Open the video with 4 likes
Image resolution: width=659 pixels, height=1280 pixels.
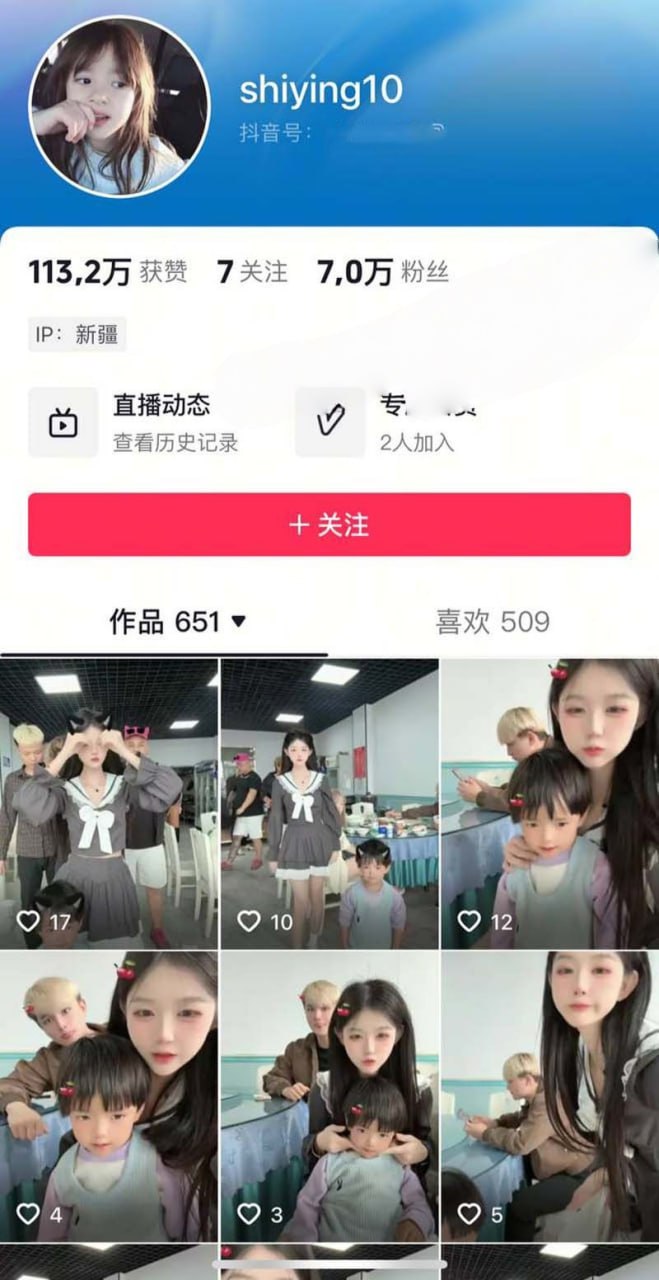(x=109, y=1095)
